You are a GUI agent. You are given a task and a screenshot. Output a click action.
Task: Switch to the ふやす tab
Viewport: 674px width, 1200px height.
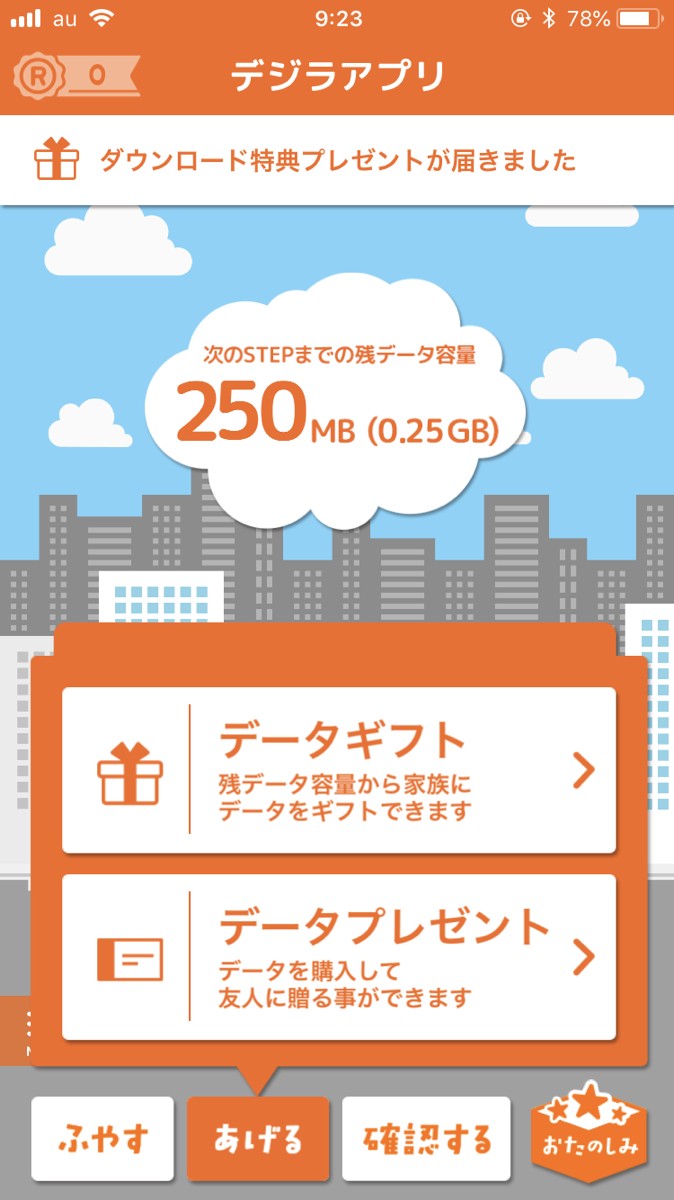104,1139
